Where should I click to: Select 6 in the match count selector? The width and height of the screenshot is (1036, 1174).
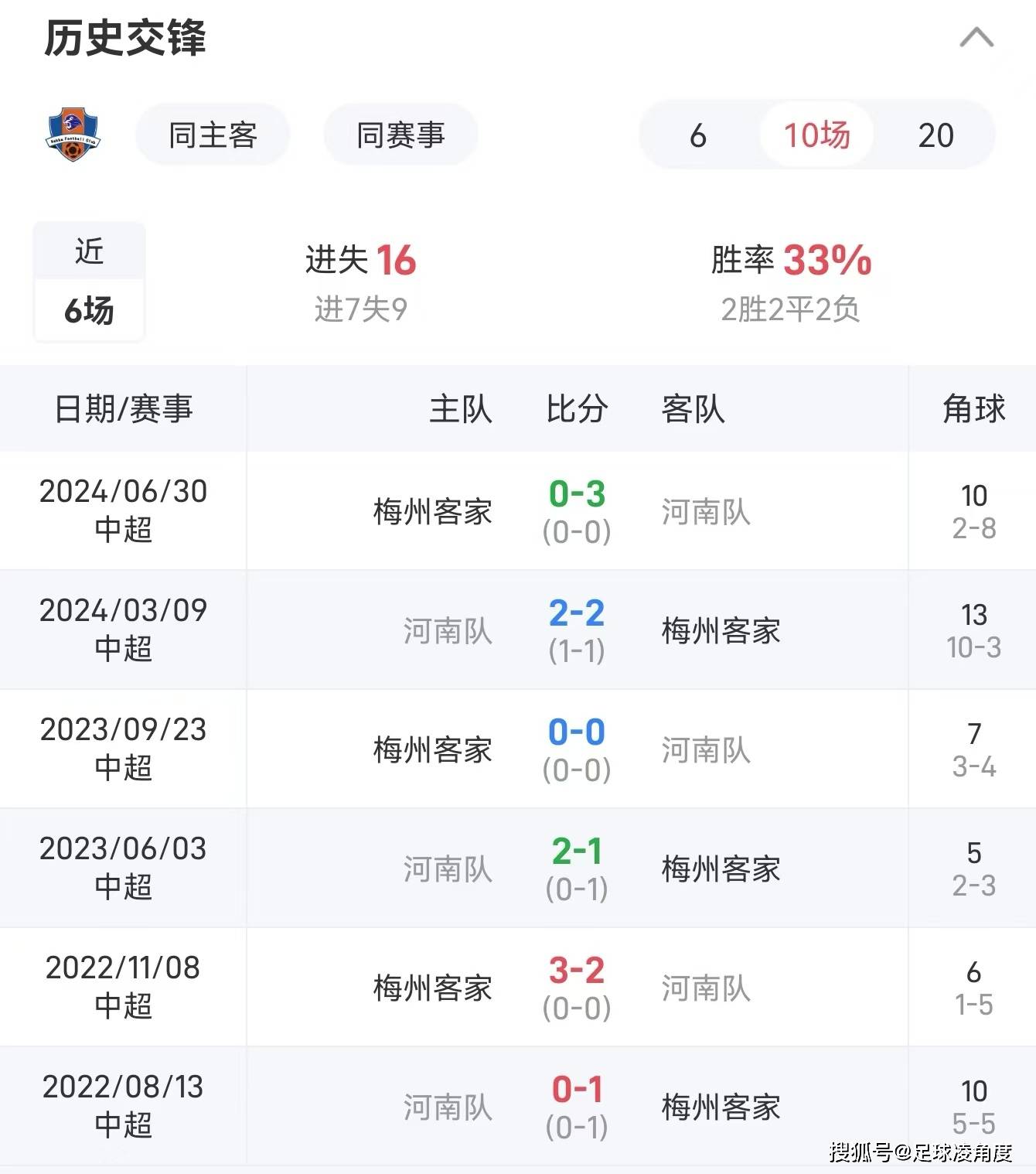click(x=698, y=136)
